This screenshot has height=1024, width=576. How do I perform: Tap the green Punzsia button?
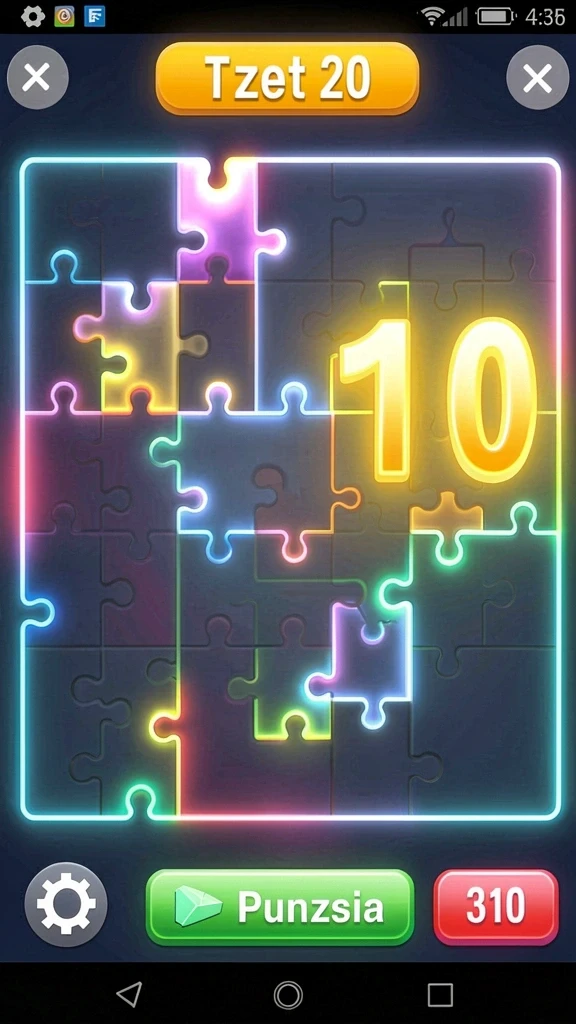click(280, 907)
